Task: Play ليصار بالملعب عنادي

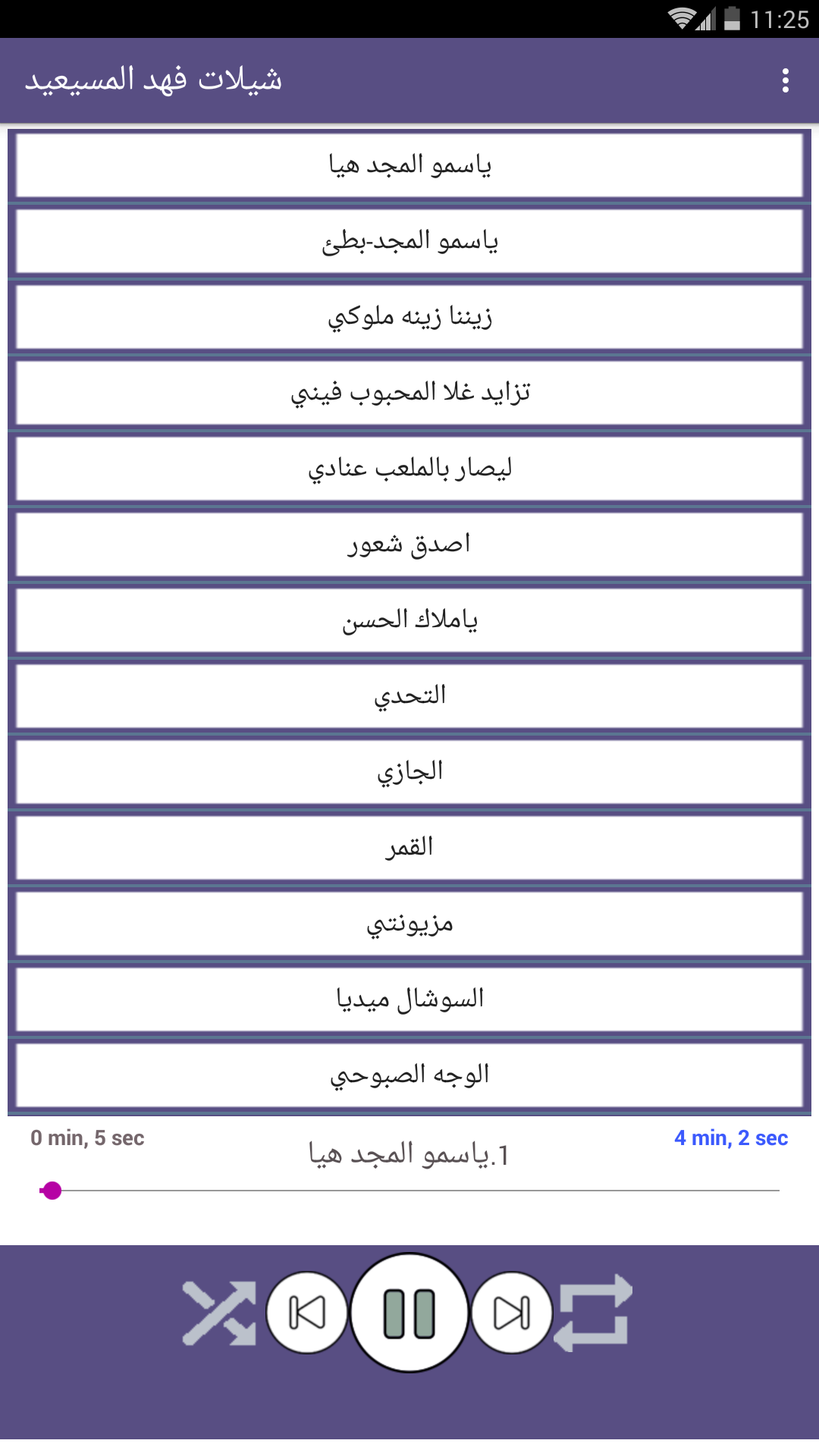Action: click(409, 469)
